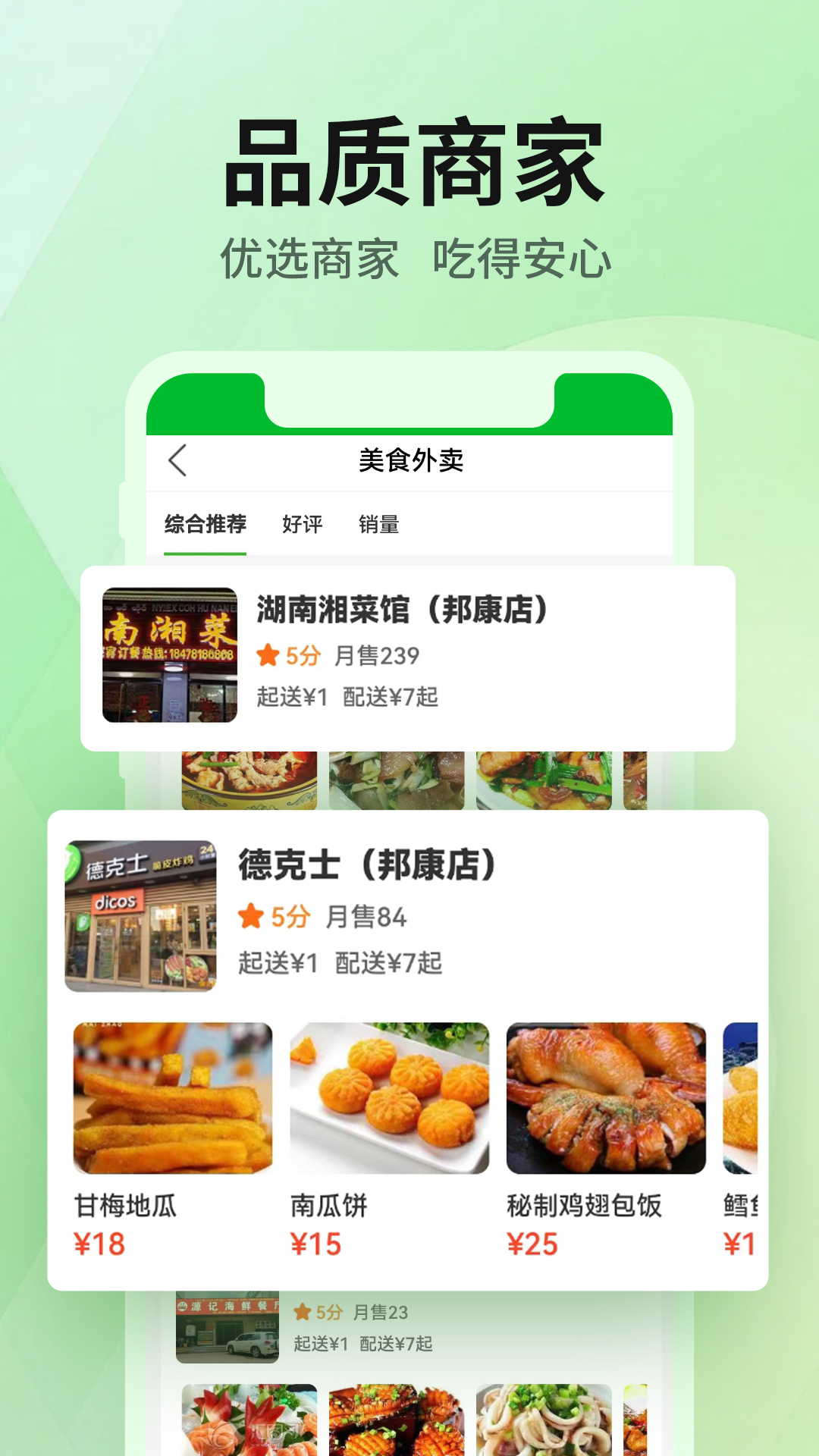Select the 湖南湘菜馆 storefront photo
This screenshot has height=1456, width=819.
[x=168, y=657]
